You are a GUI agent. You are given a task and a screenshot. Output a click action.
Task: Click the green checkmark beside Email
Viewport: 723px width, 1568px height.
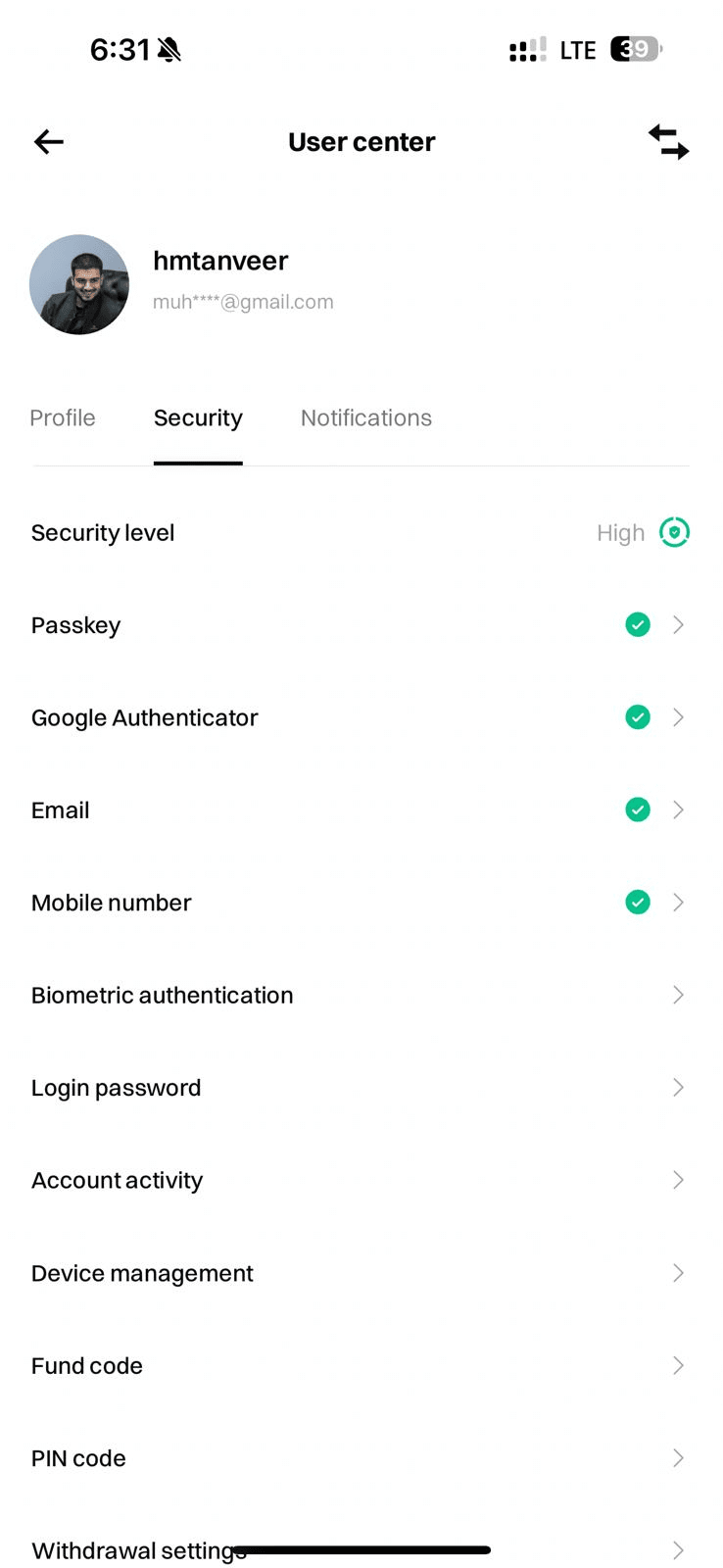(637, 809)
